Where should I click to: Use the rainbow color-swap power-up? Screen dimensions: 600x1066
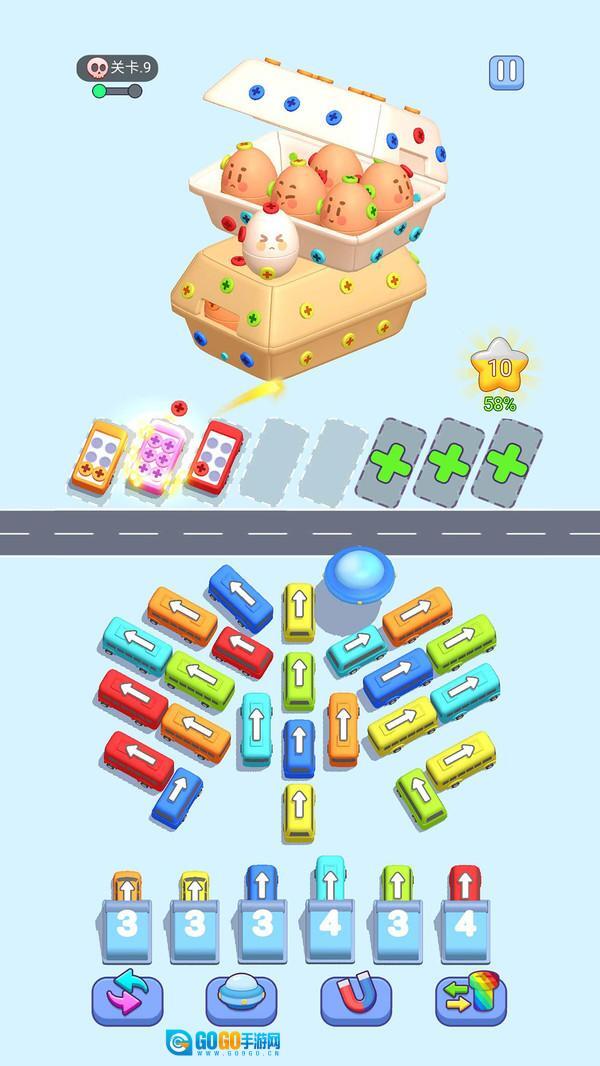pyautogui.click(x=471, y=1001)
